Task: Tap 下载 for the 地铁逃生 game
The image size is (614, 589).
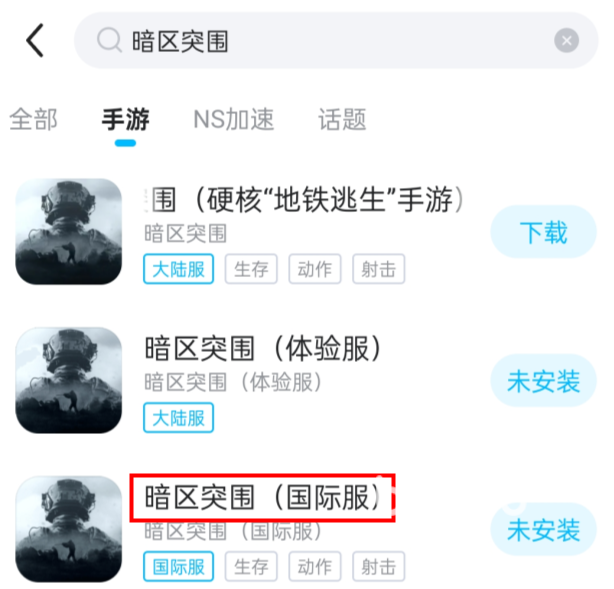Action: [x=543, y=233]
